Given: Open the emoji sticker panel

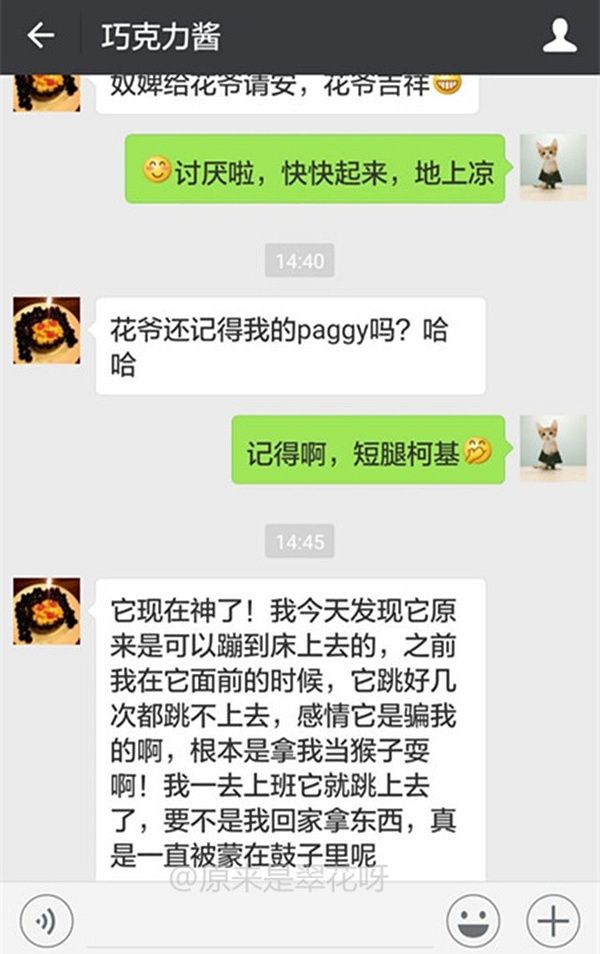Looking at the screenshot, I should point(473,919).
